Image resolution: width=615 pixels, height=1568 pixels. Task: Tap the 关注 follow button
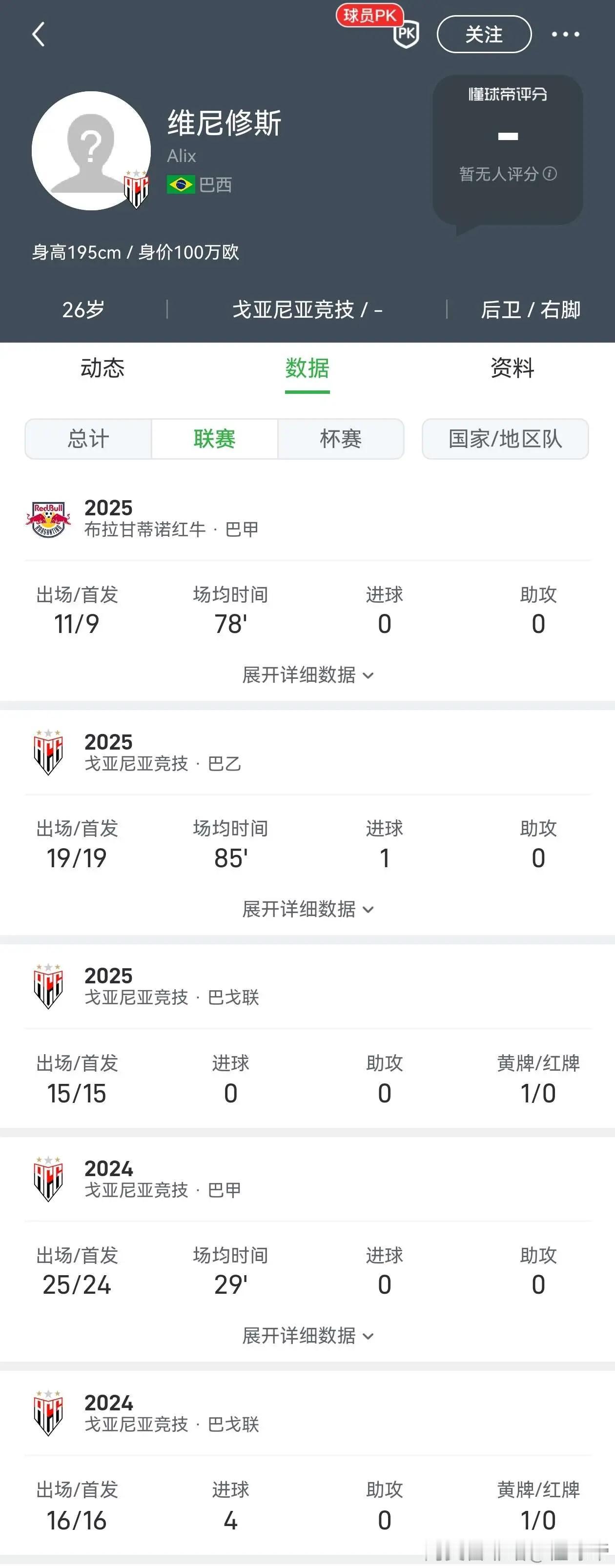pyautogui.click(x=484, y=34)
